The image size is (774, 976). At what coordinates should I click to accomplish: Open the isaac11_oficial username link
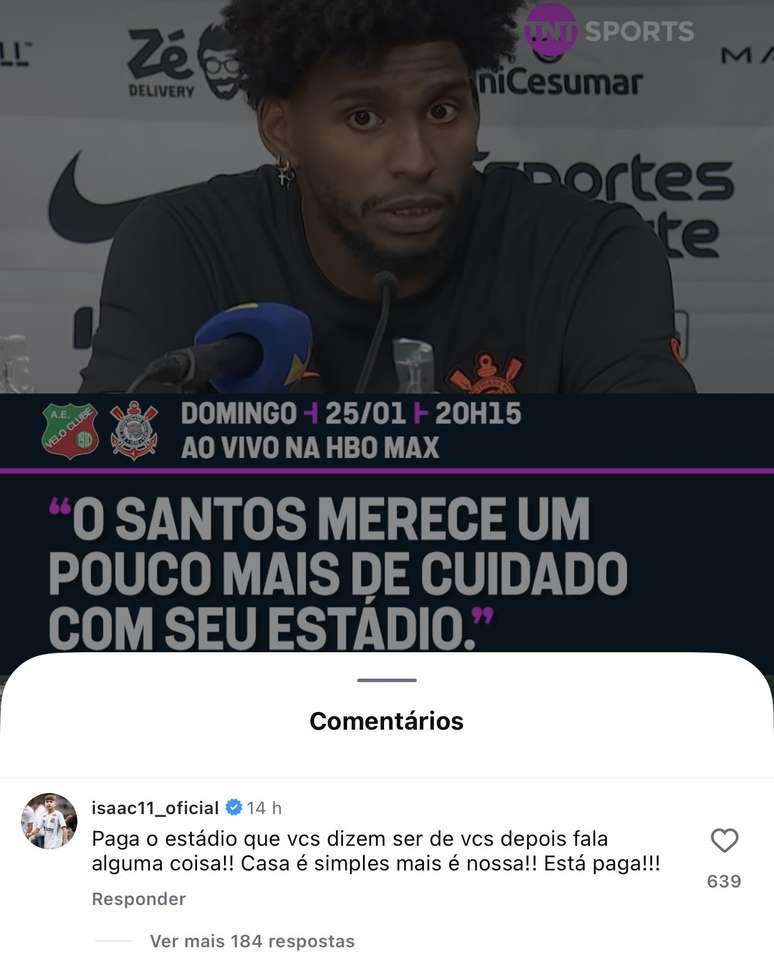coord(155,808)
